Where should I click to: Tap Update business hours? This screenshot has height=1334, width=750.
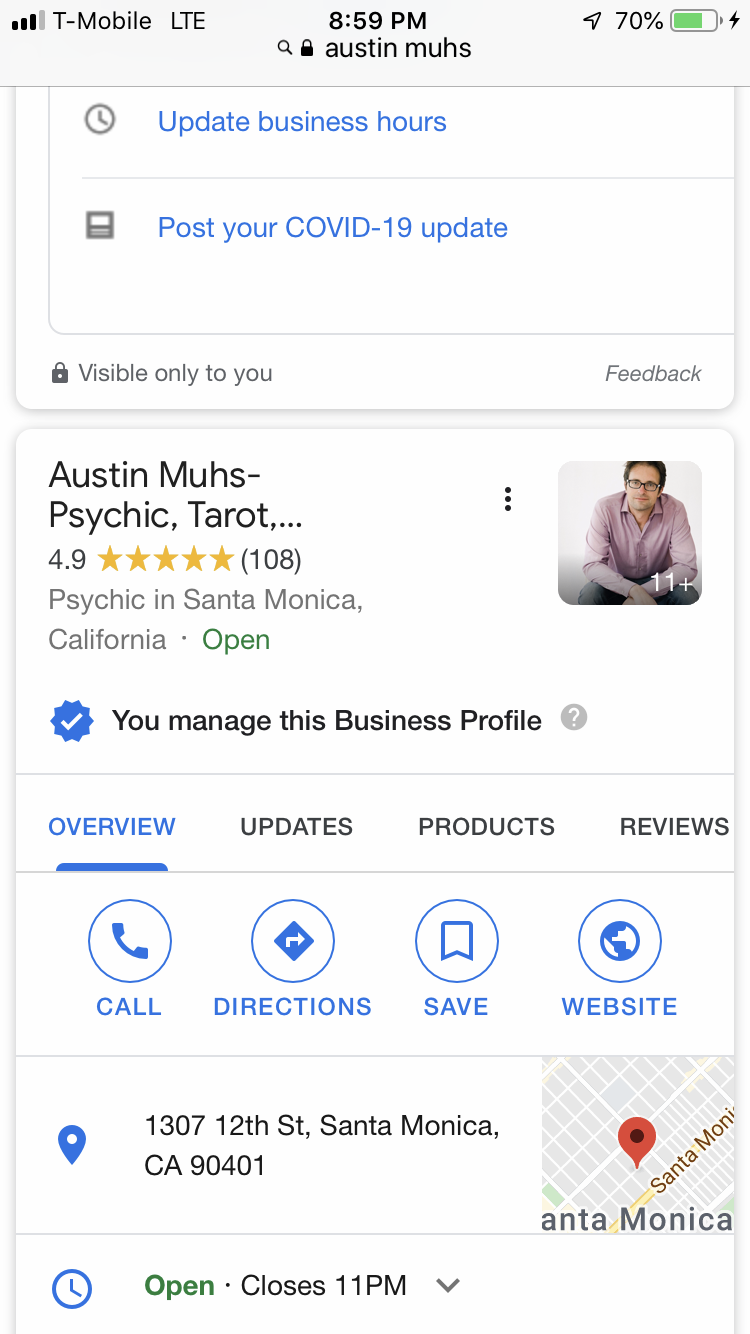pyautogui.click(x=301, y=121)
